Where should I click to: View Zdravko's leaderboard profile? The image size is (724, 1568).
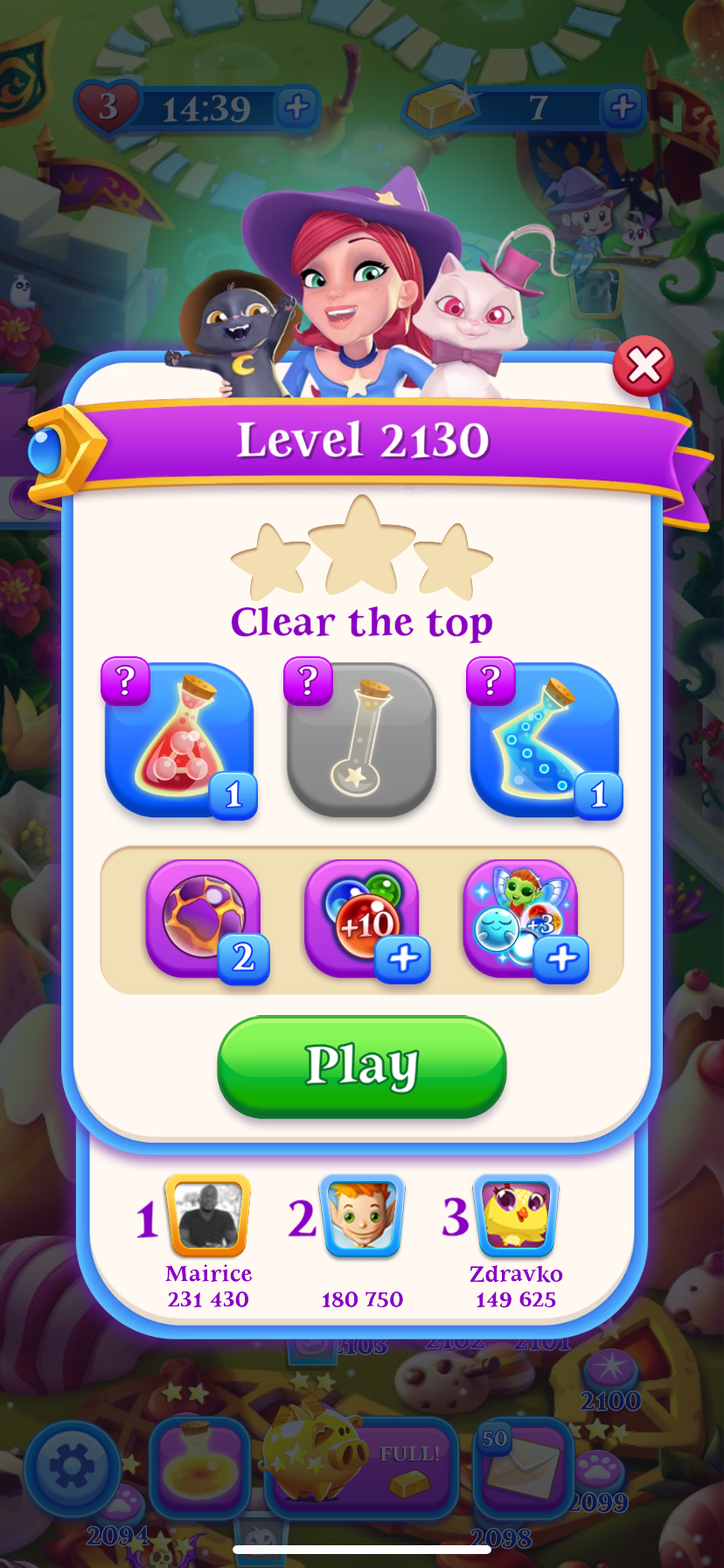[516, 1216]
